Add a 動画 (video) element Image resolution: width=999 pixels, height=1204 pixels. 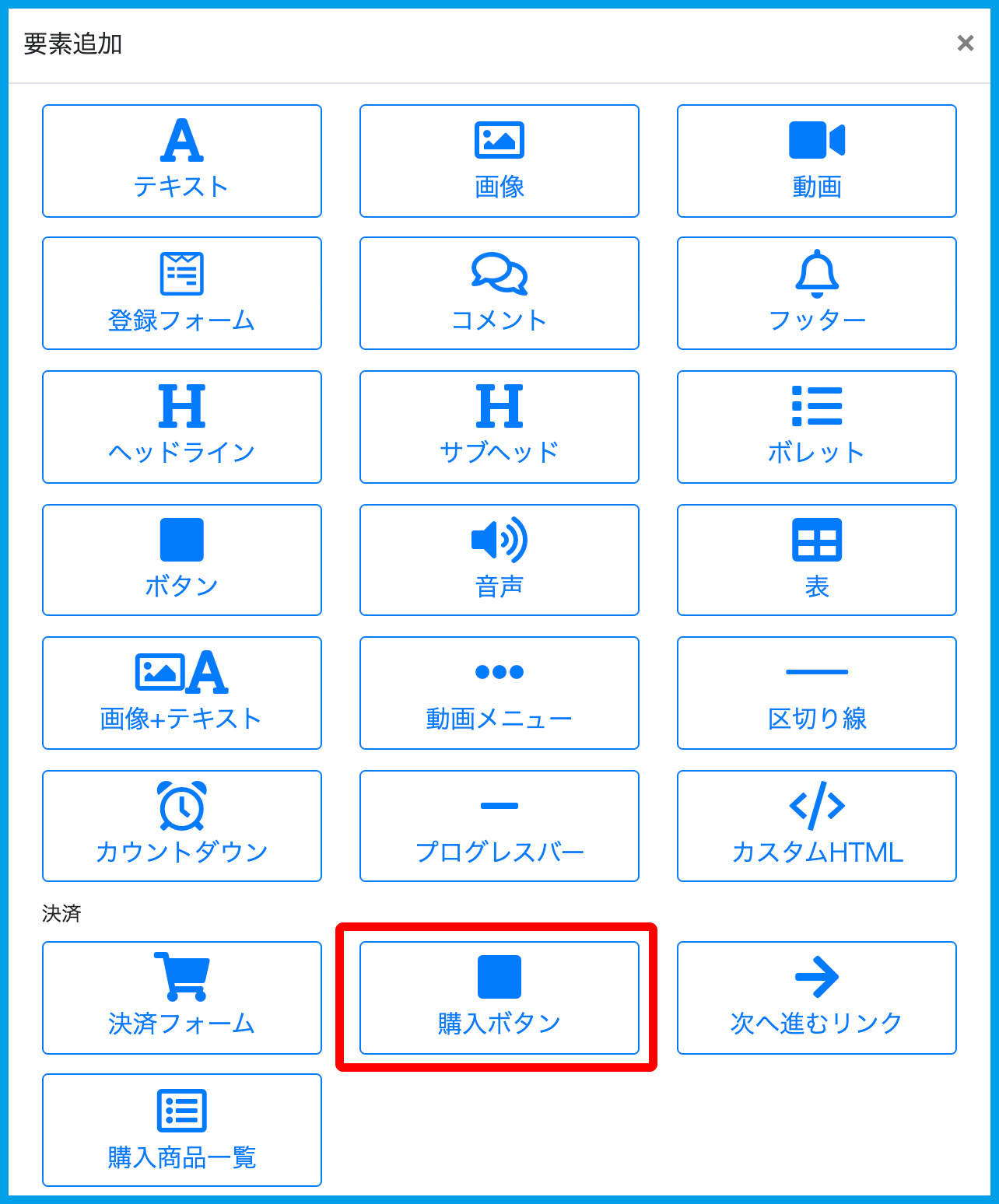tap(816, 160)
